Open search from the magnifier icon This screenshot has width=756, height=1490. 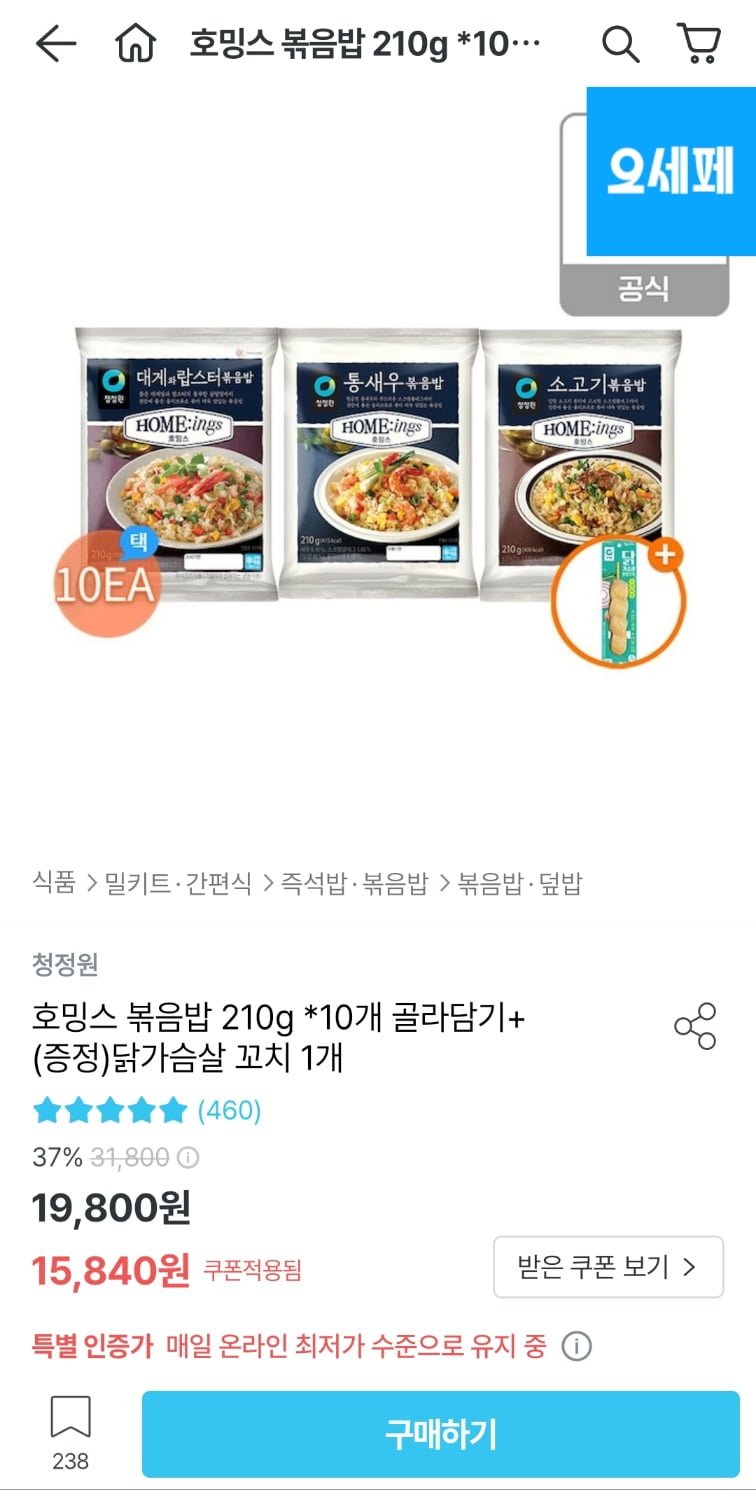[x=620, y=43]
